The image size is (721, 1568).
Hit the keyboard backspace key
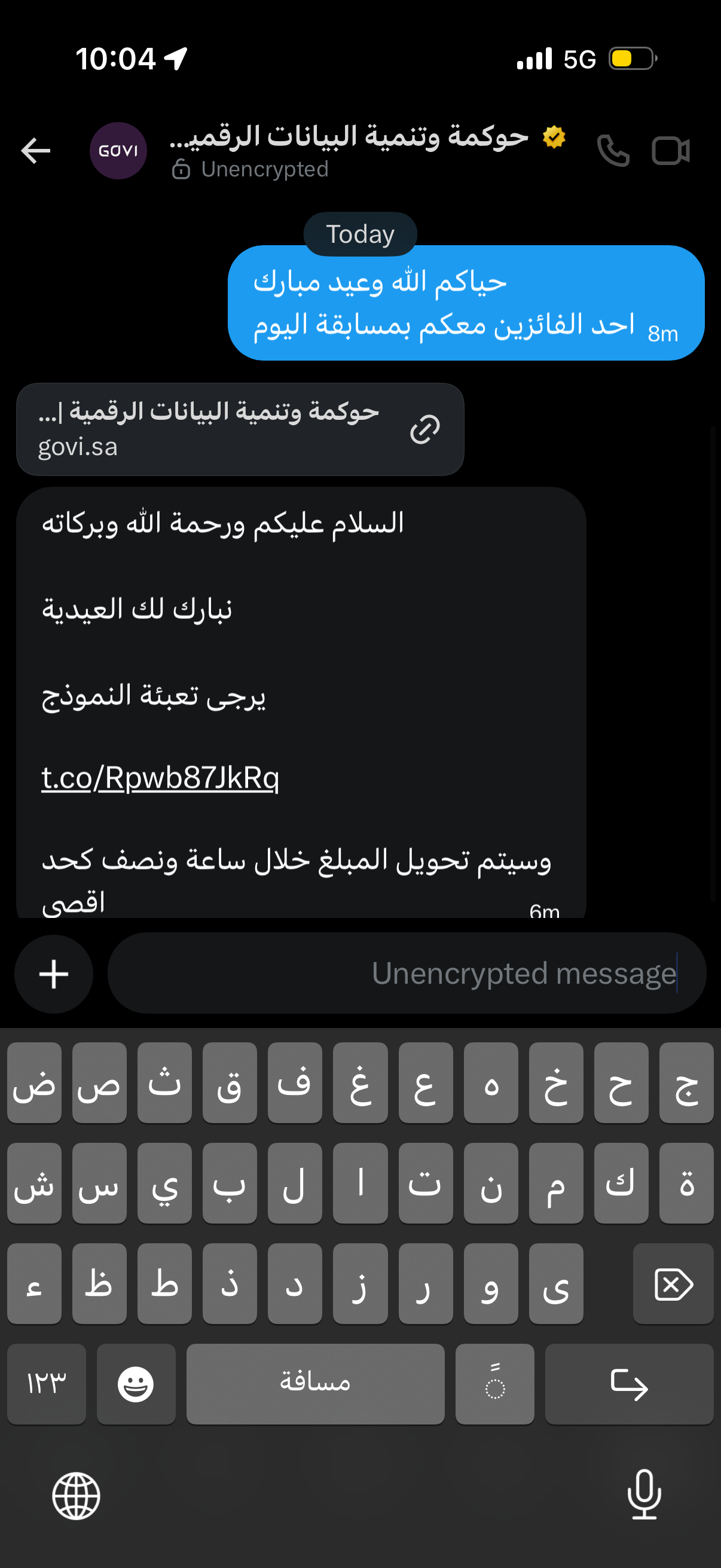pos(673,1284)
